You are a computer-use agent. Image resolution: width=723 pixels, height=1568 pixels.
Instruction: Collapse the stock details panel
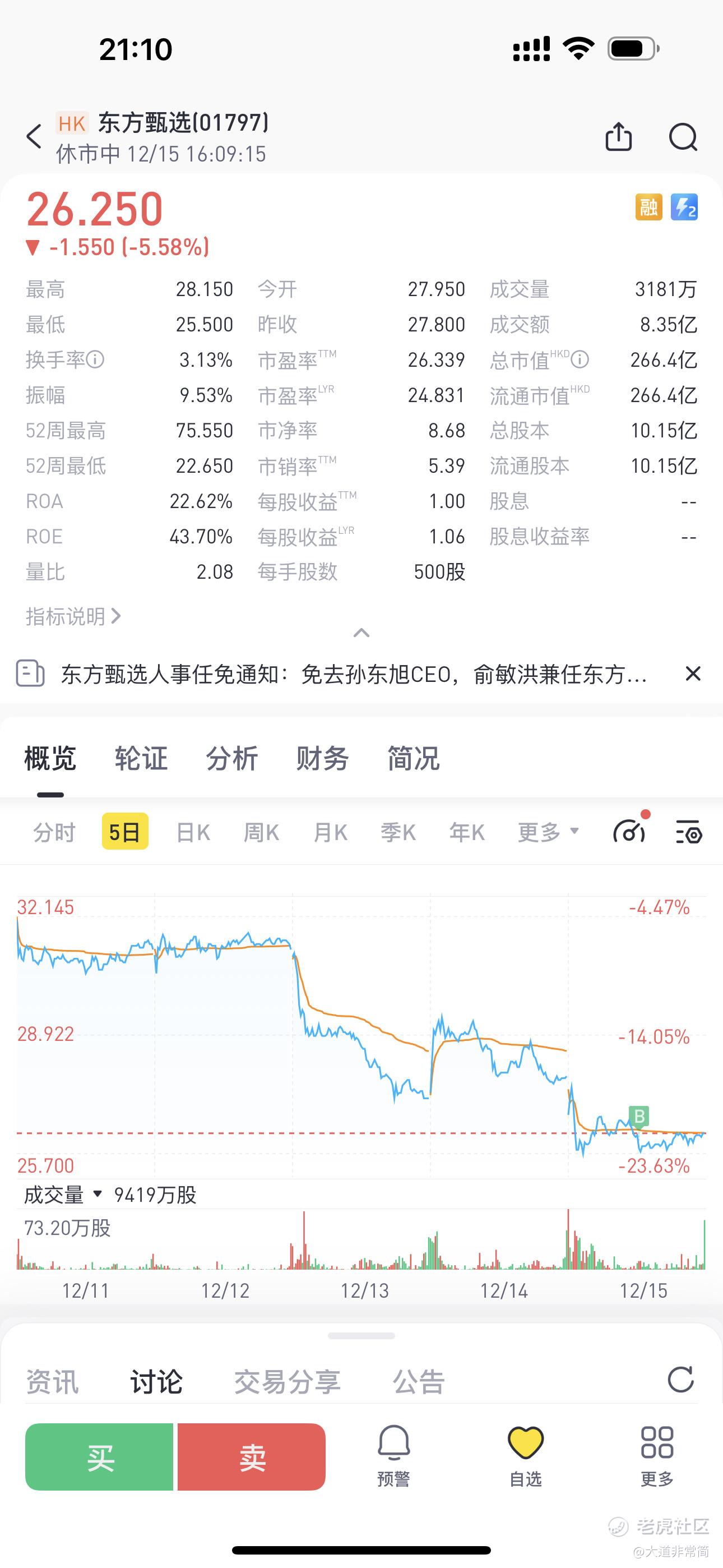click(x=361, y=633)
